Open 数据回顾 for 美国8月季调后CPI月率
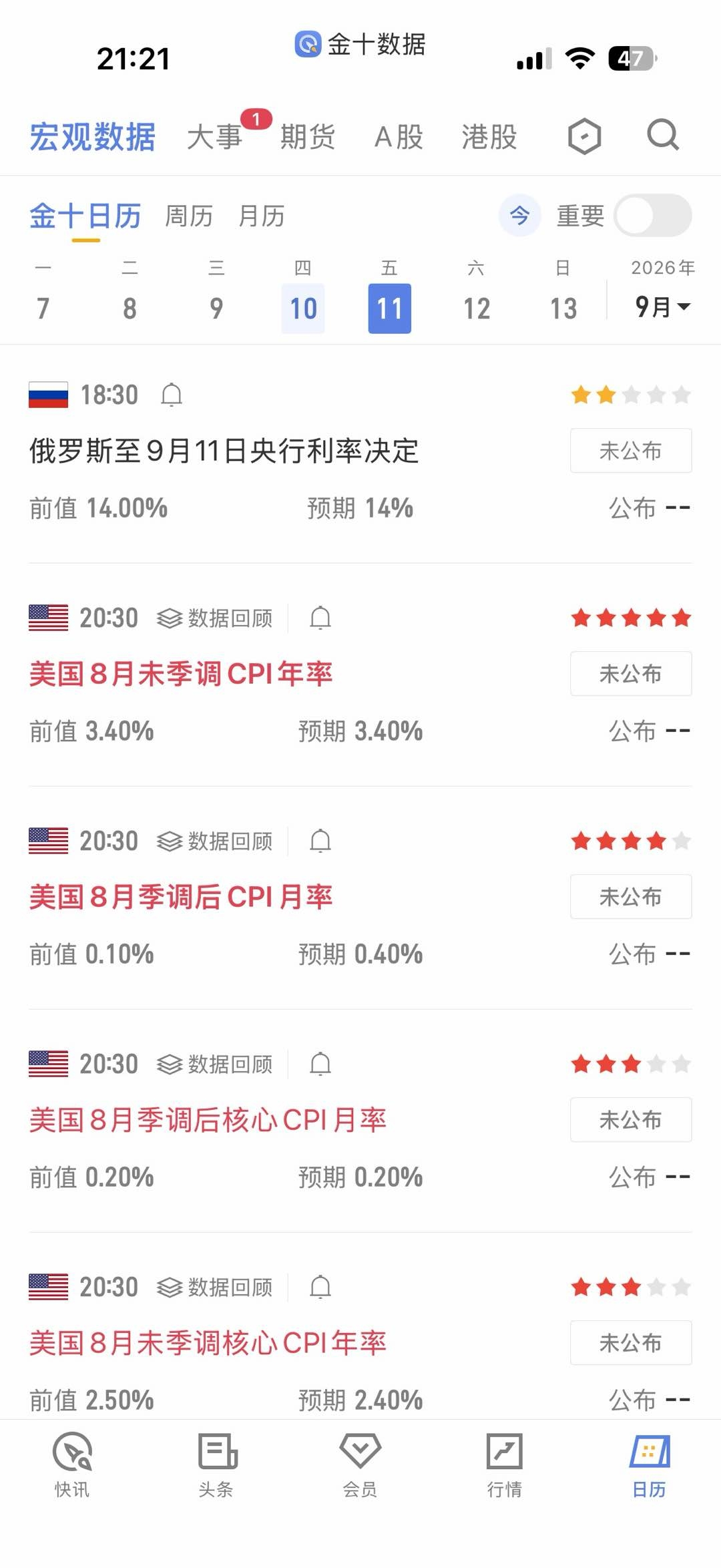Image resolution: width=721 pixels, height=1568 pixels. [215, 841]
